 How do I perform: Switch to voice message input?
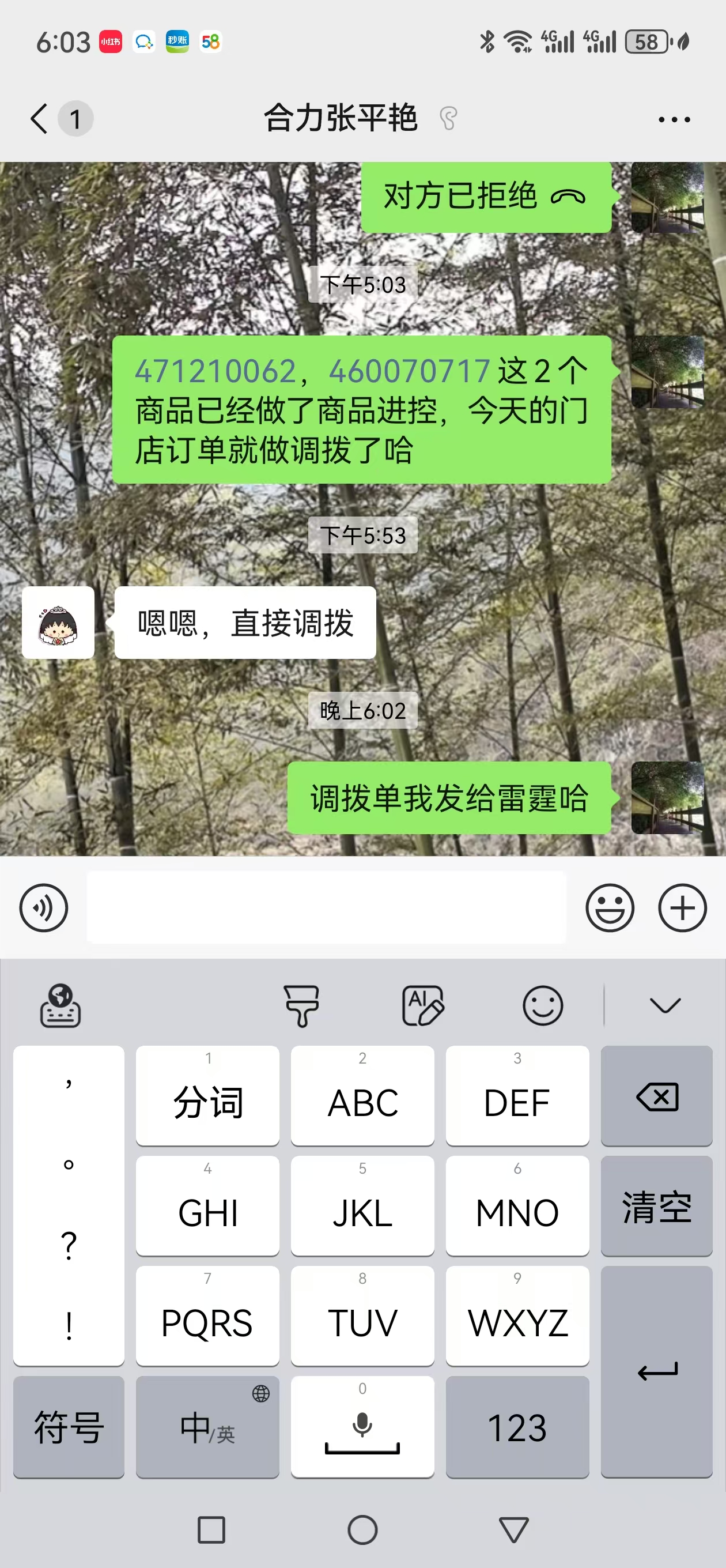43,907
